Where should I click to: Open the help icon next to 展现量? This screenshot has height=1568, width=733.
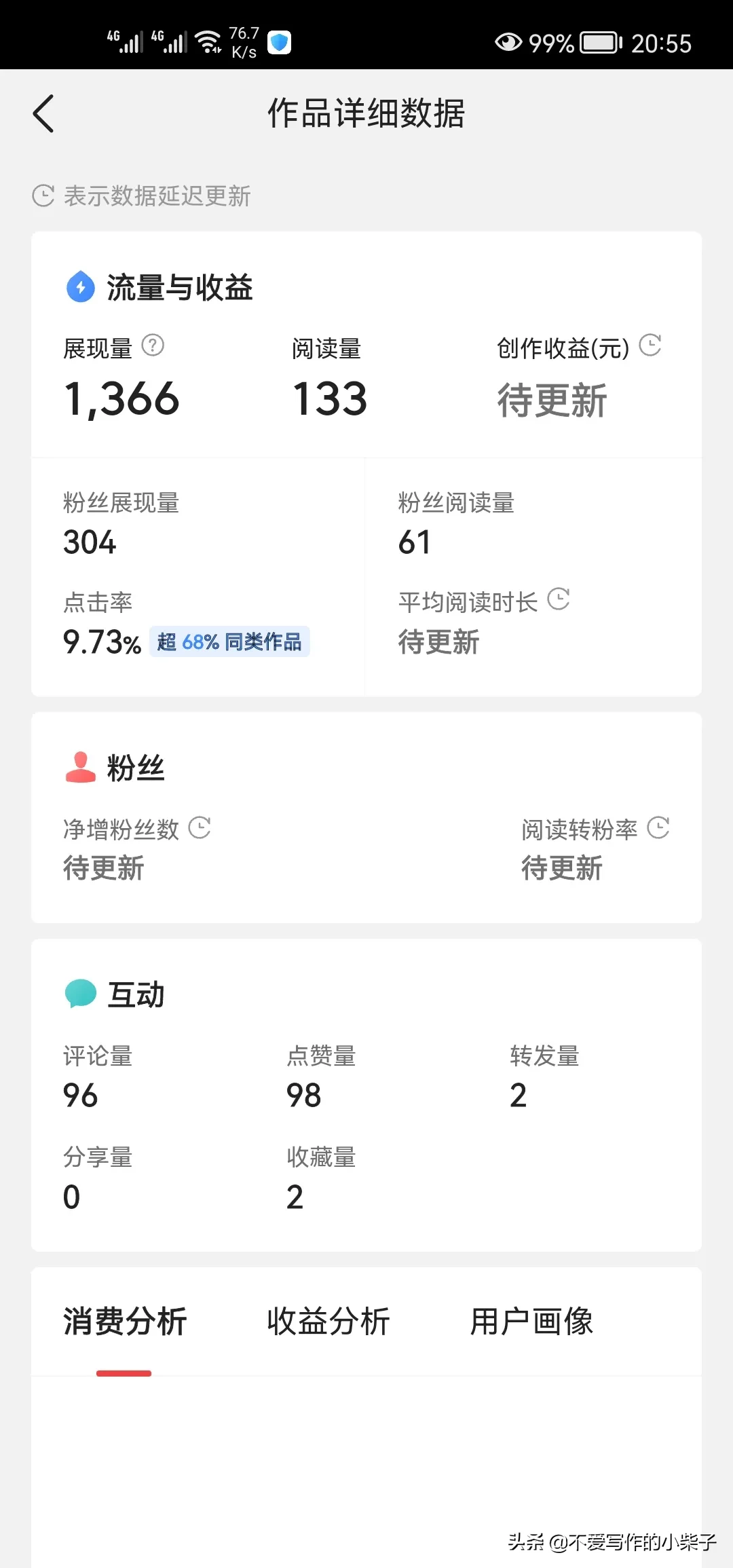tap(153, 346)
